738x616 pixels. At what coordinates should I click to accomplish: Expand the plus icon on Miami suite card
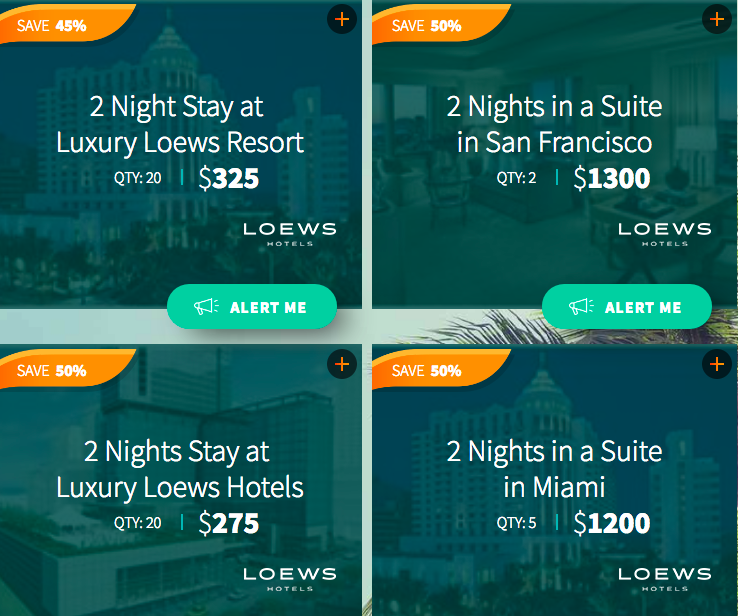[717, 364]
